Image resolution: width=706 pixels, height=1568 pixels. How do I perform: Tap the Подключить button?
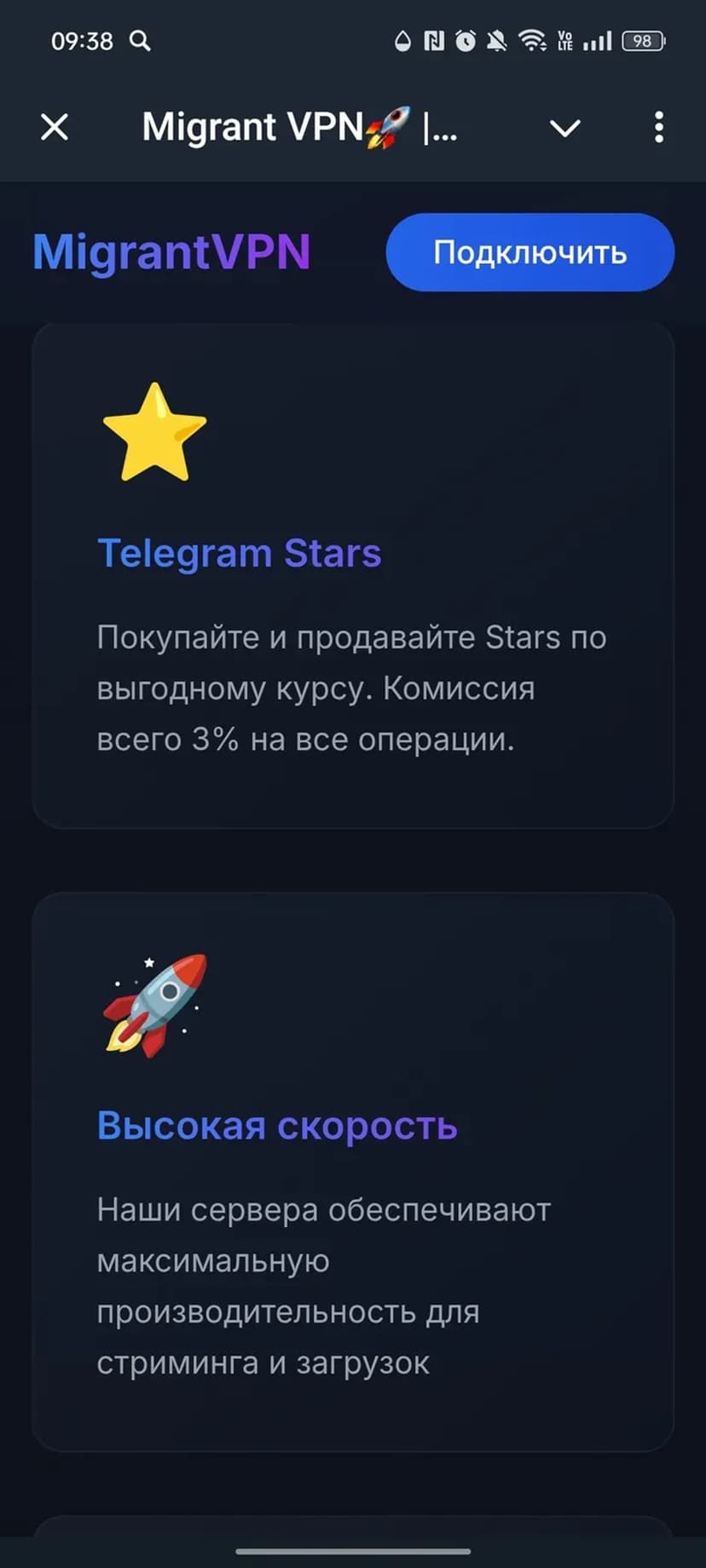tap(529, 252)
